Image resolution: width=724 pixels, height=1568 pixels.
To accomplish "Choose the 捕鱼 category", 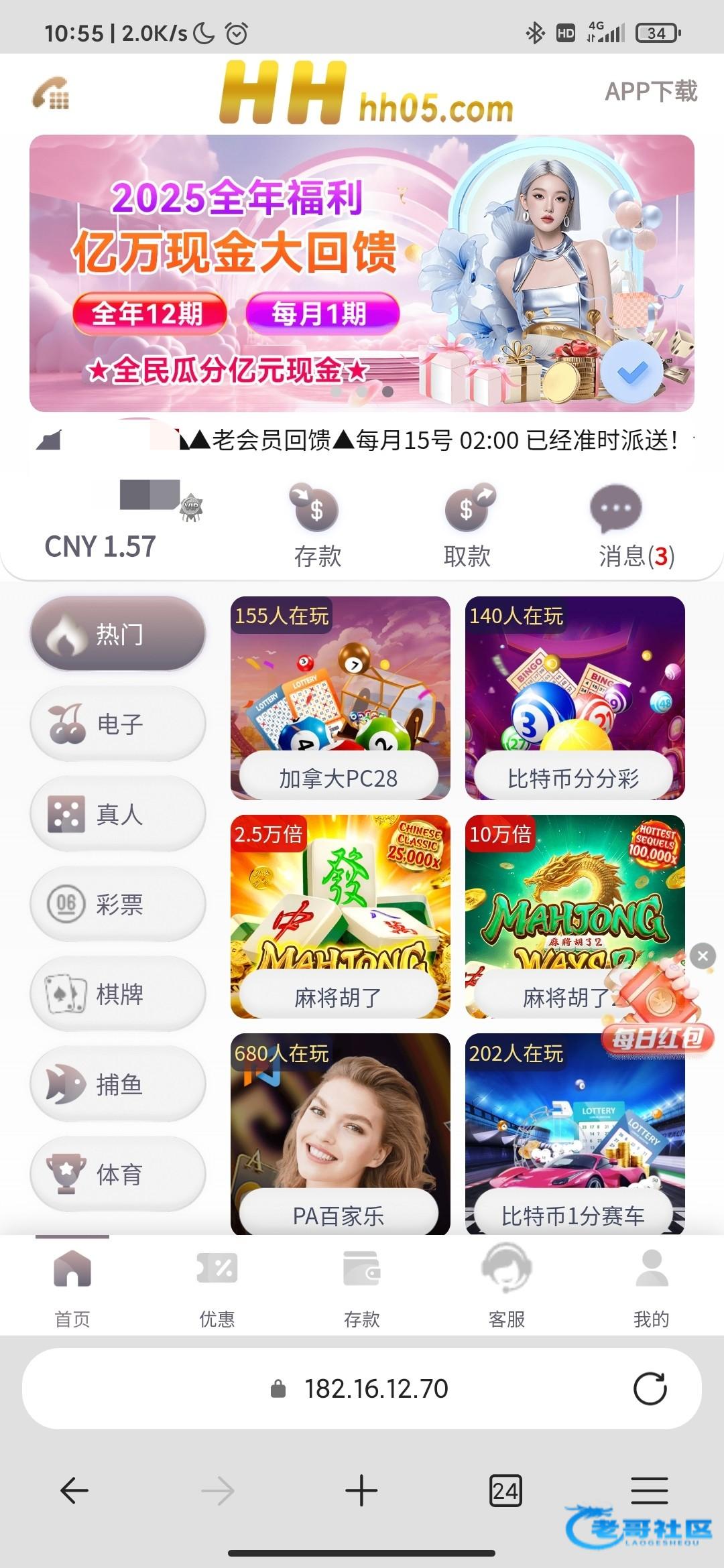I will (118, 1084).
